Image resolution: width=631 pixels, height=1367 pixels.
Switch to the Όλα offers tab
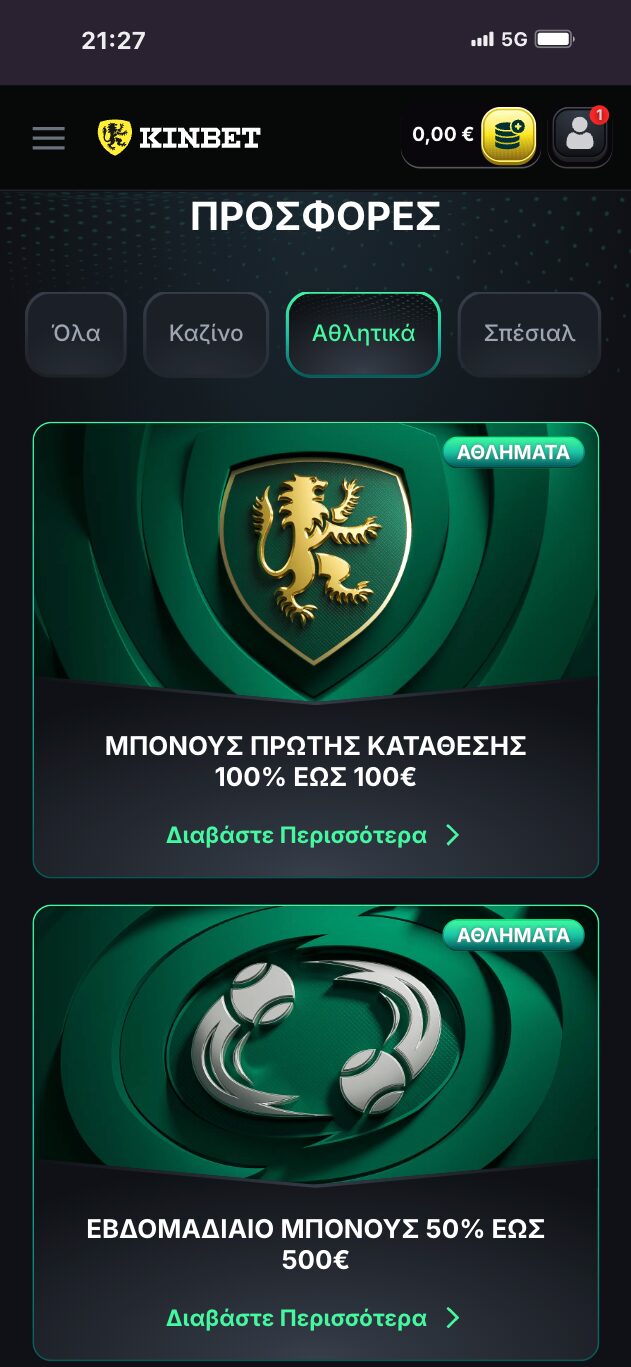tap(76, 334)
